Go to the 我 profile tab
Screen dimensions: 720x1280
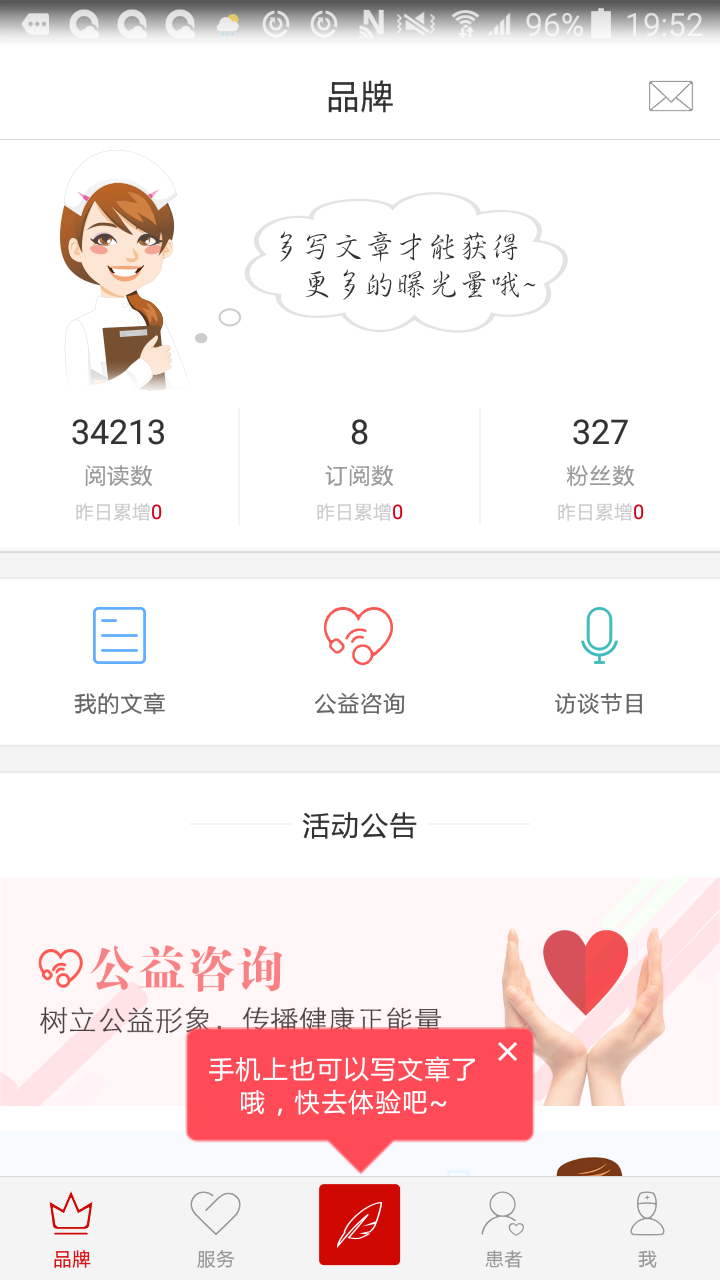(647, 1230)
